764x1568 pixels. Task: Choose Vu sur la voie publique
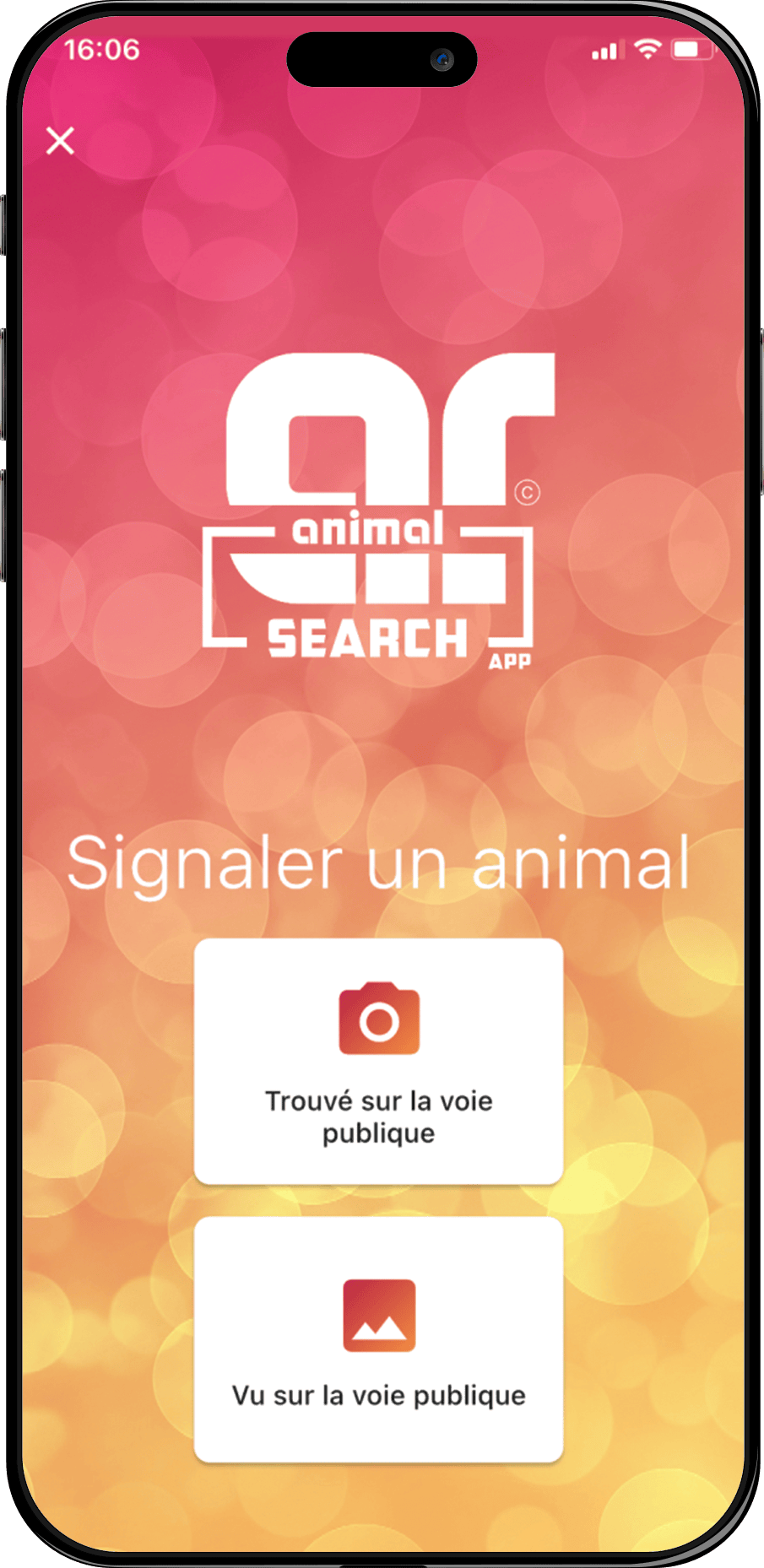coord(378,1339)
